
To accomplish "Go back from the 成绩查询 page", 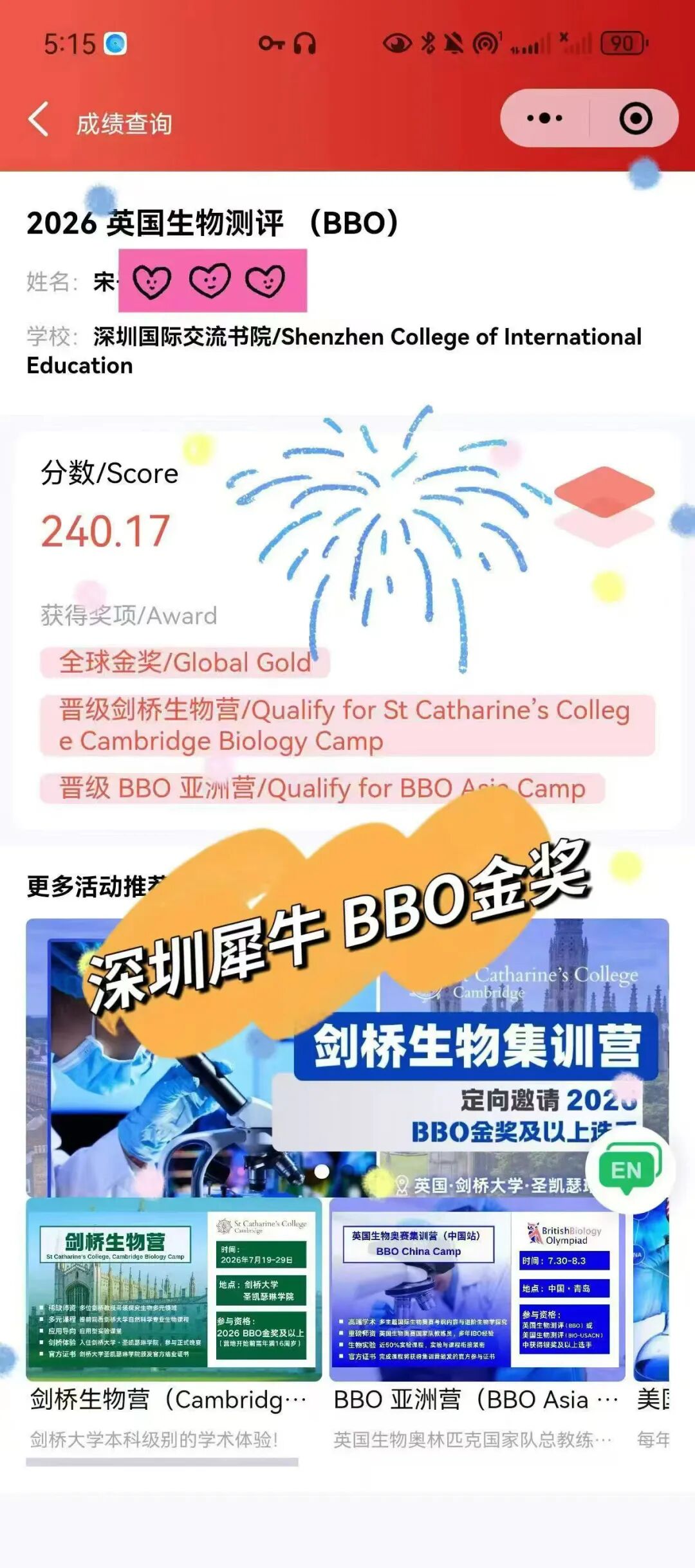I will [39, 120].
